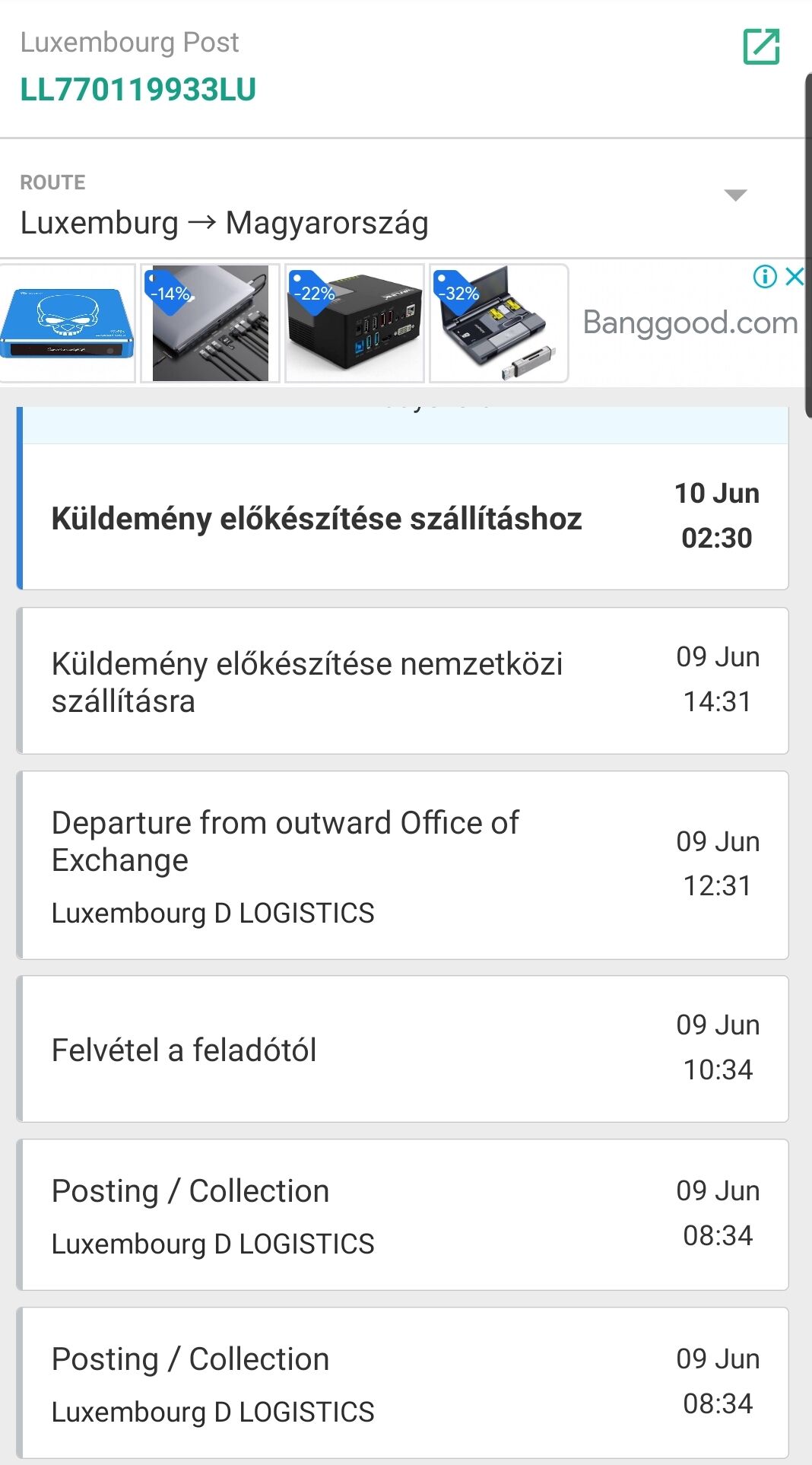This screenshot has height=1465, width=812.
Task: Open the -14% USB hub ad item
Action: (211, 323)
